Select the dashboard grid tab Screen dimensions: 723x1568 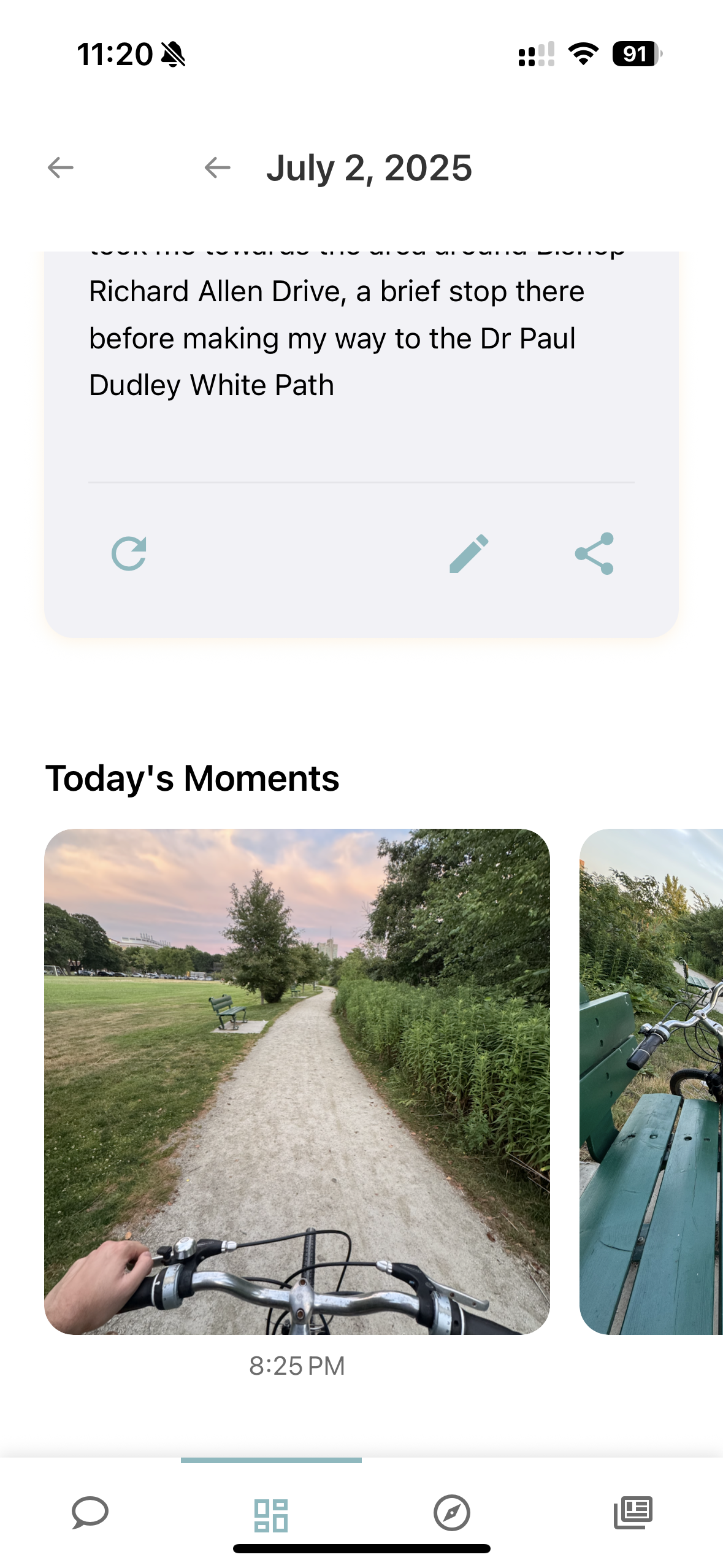[271, 1515]
